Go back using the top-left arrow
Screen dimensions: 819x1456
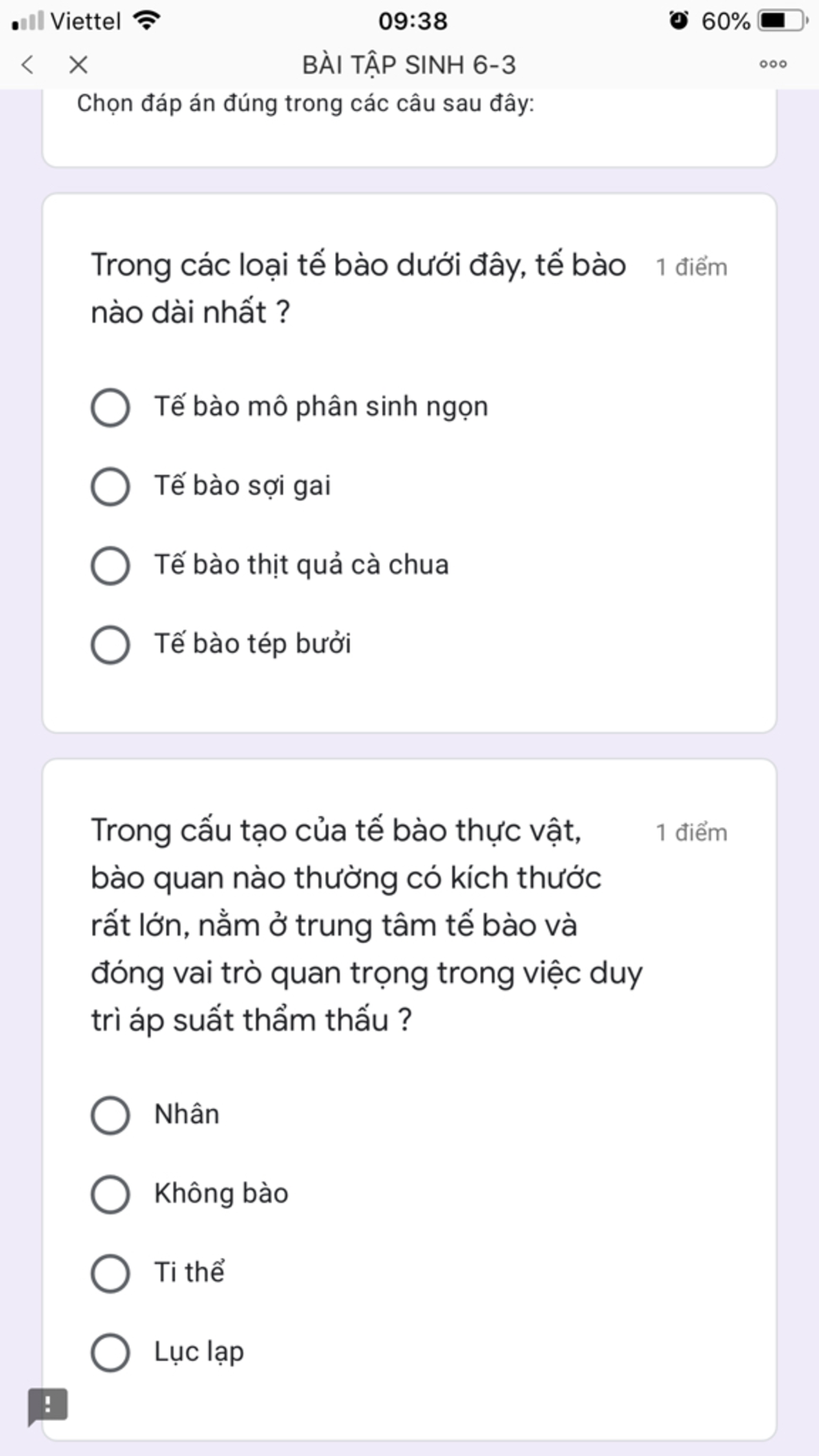pos(28,65)
